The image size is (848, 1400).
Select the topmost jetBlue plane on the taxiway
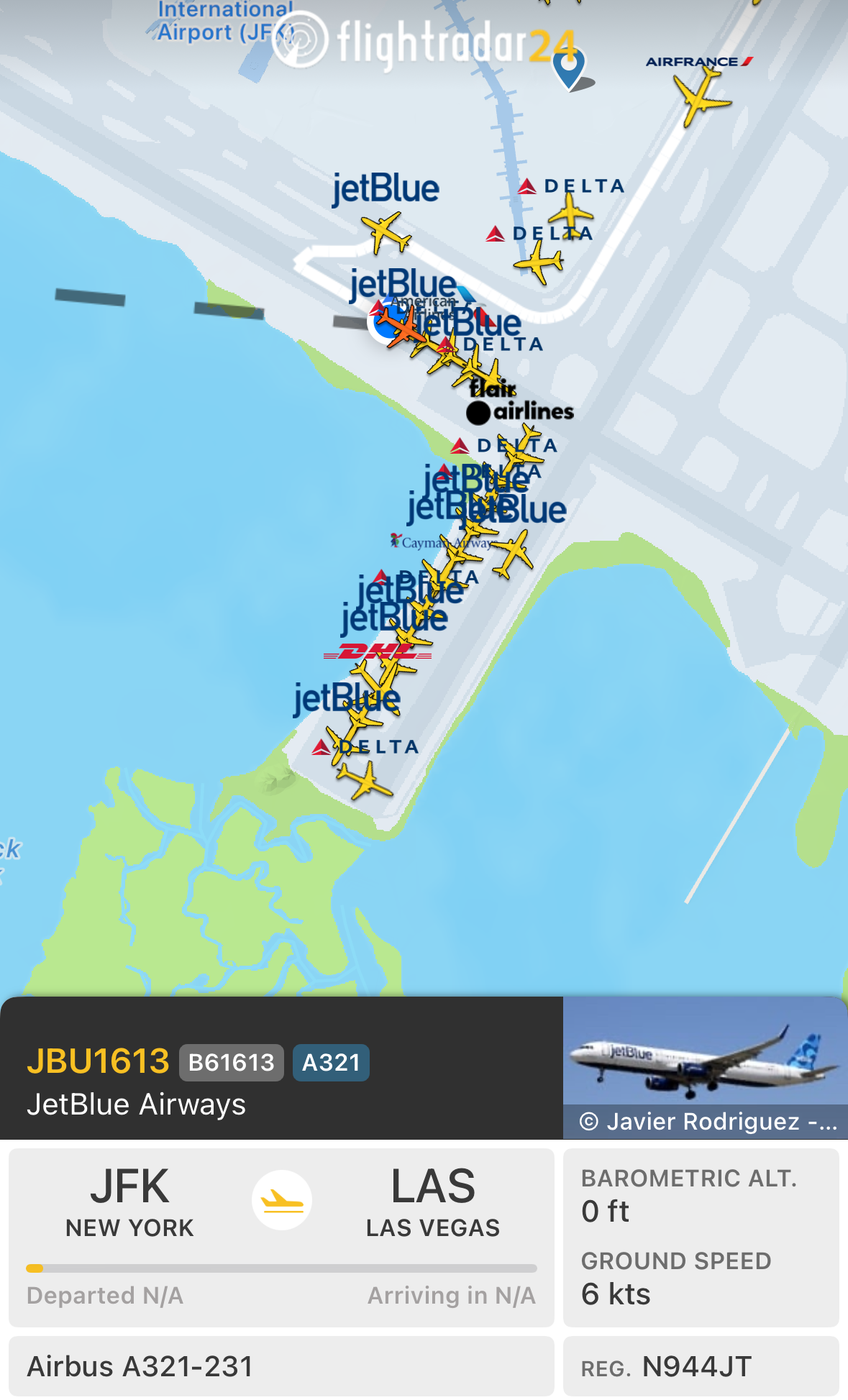pos(386,232)
